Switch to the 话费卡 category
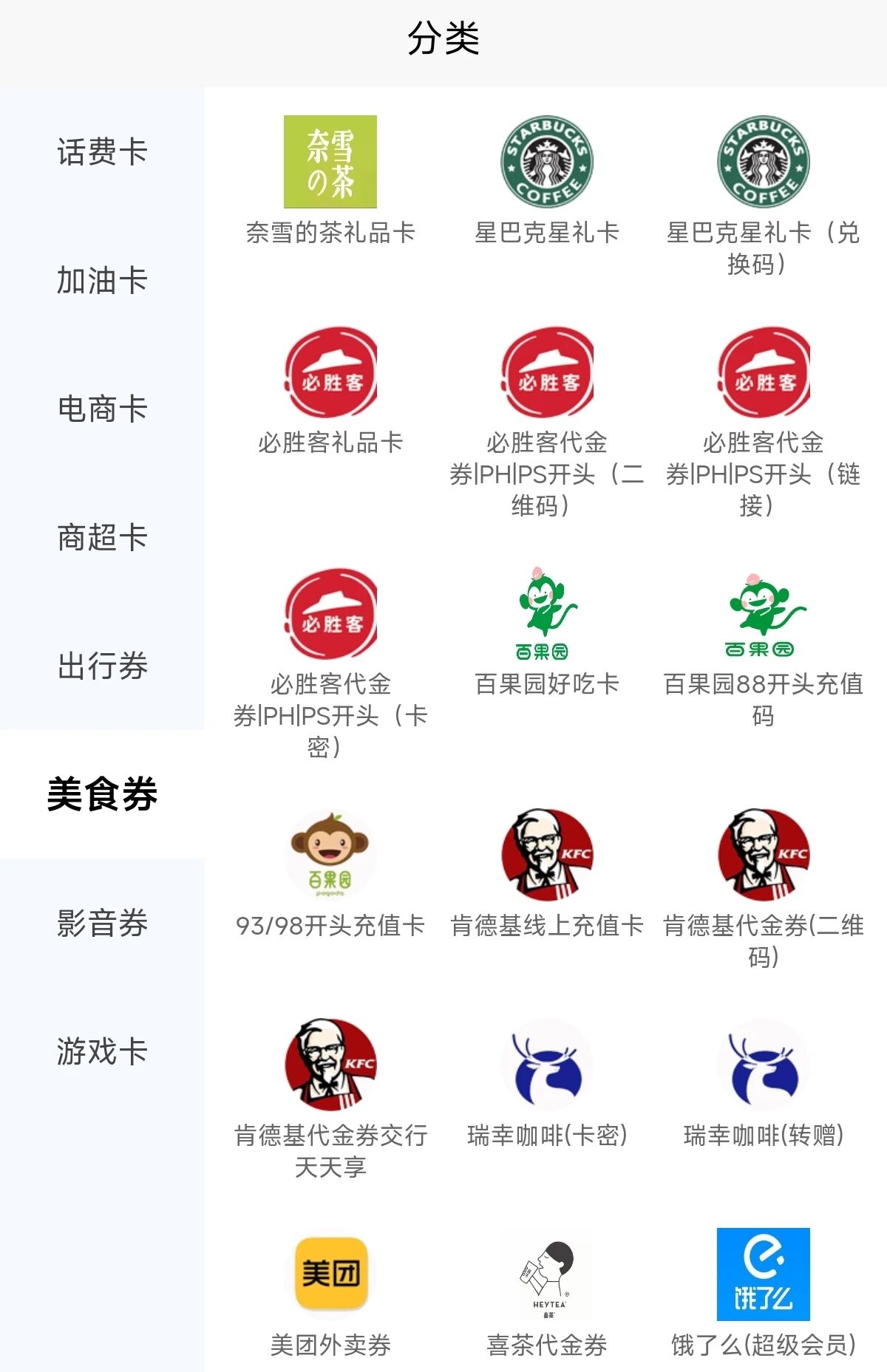887x1372 pixels. [x=102, y=152]
